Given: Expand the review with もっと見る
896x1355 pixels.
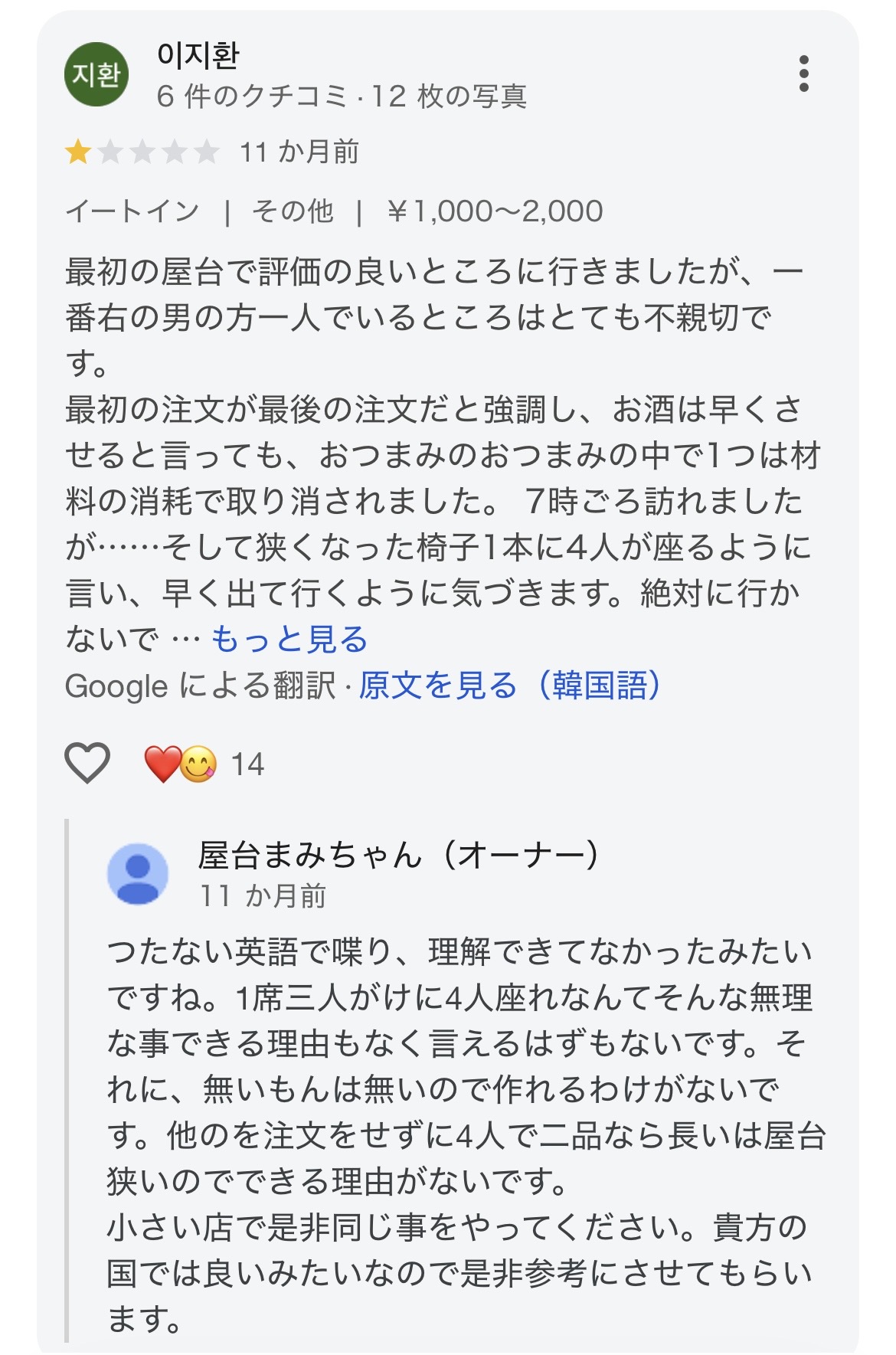Looking at the screenshot, I should pyautogui.click(x=289, y=639).
